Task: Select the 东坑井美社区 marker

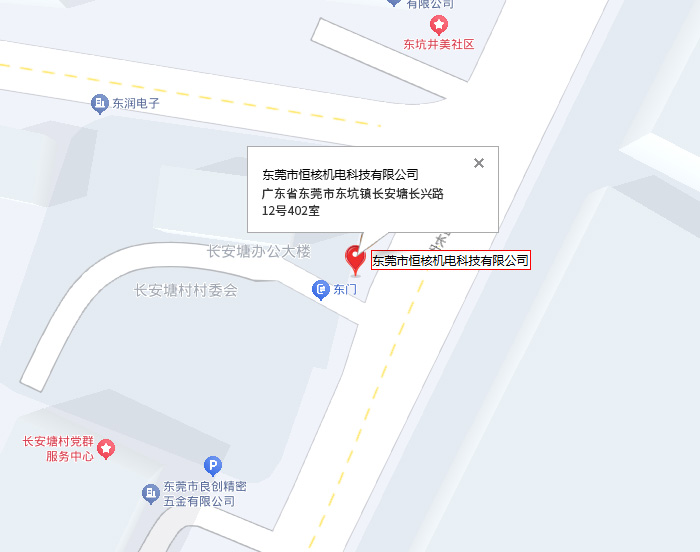Action: (438, 25)
